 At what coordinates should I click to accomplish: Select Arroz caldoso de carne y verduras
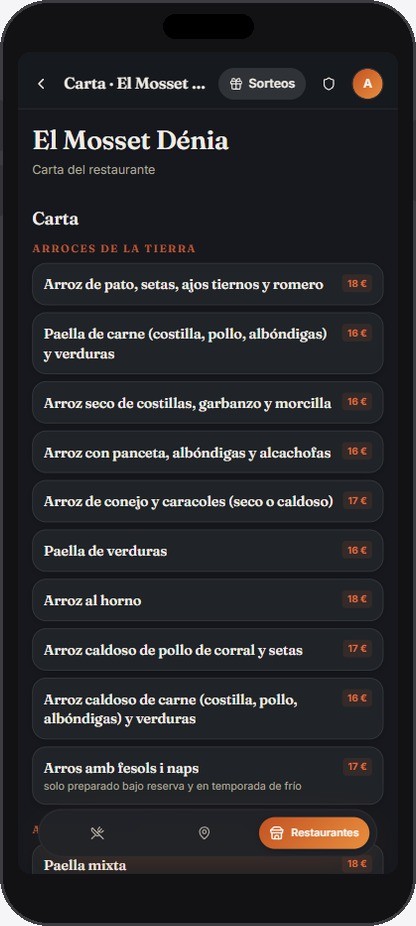tap(207, 709)
